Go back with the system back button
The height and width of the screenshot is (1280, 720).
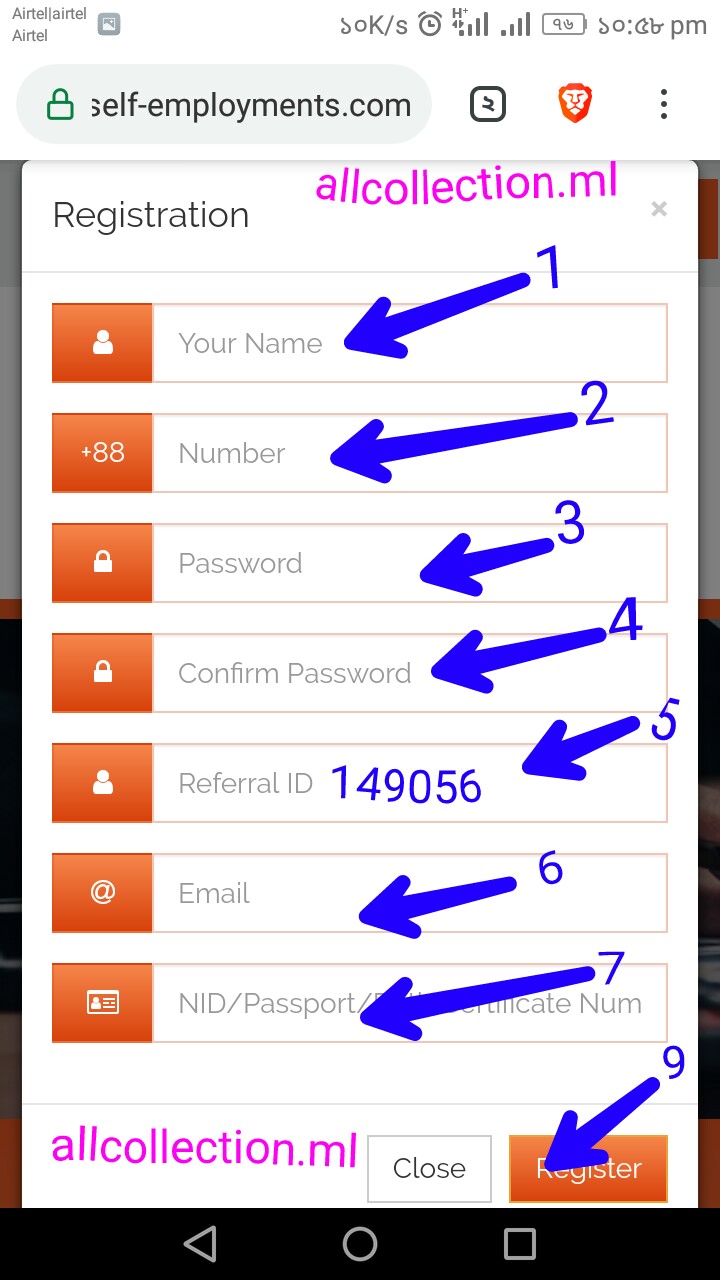pos(201,1243)
